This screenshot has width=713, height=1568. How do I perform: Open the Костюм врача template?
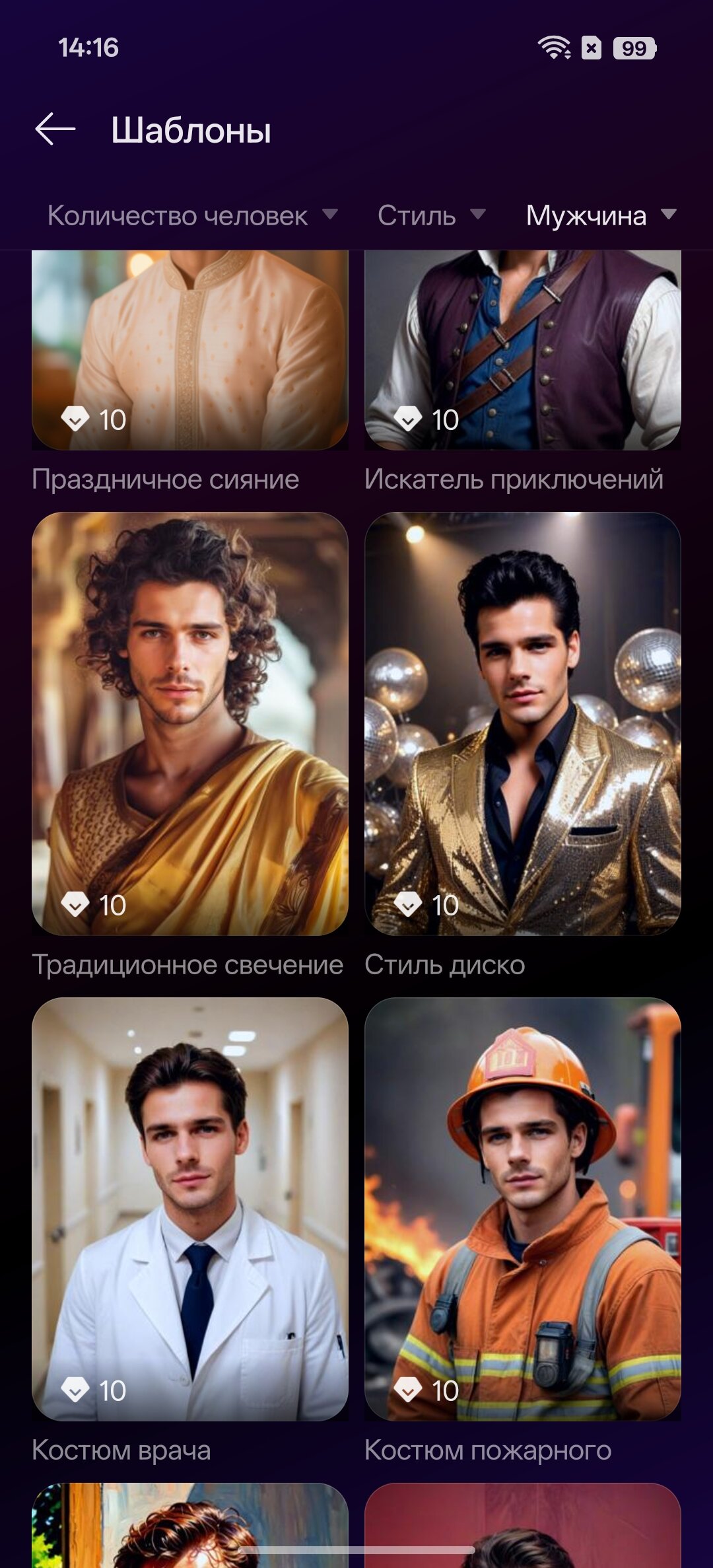(190, 1209)
